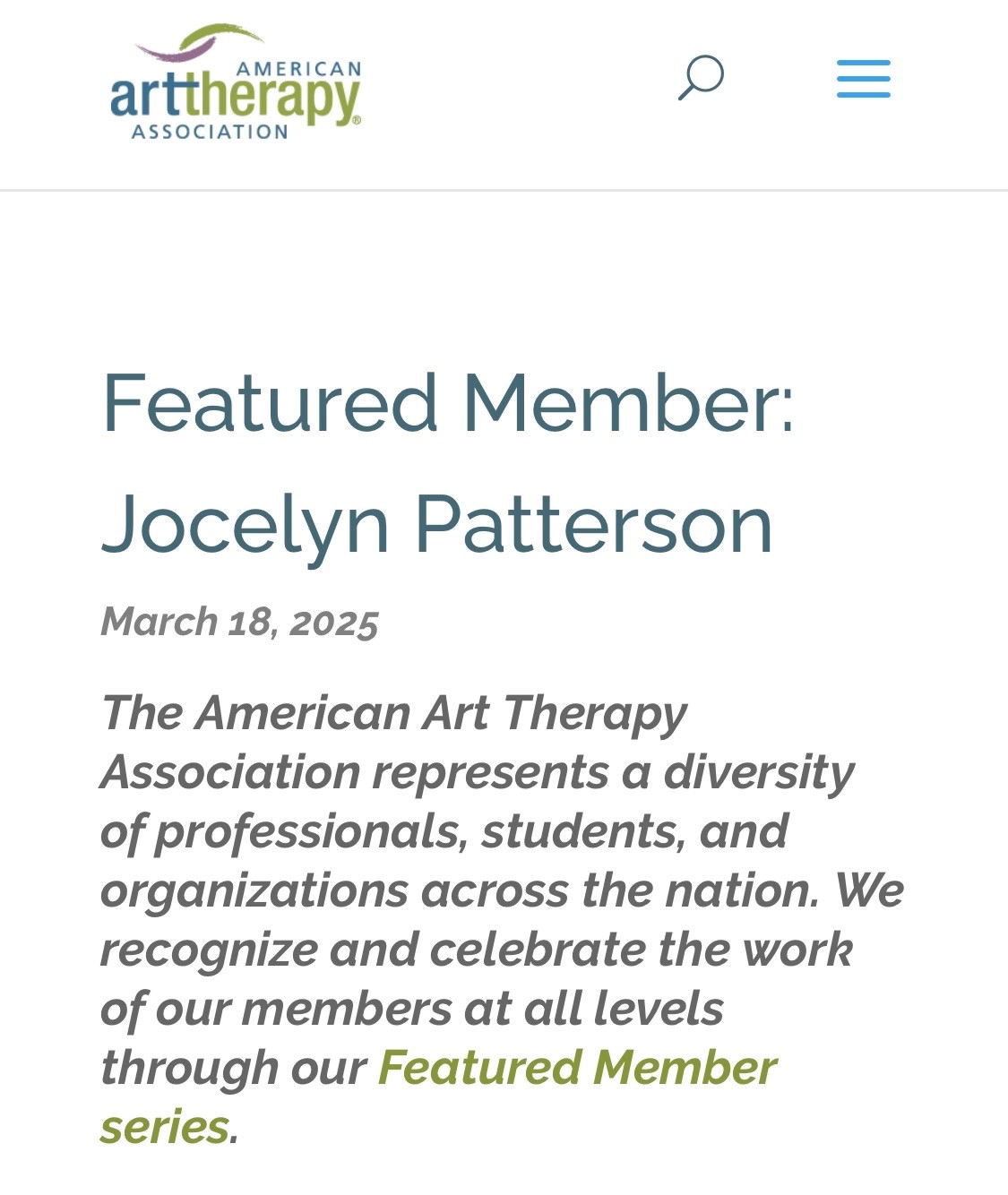Open the hamburger navigation menu
The height and width of the screenshot is (1195, 1008).
(863, 79)
